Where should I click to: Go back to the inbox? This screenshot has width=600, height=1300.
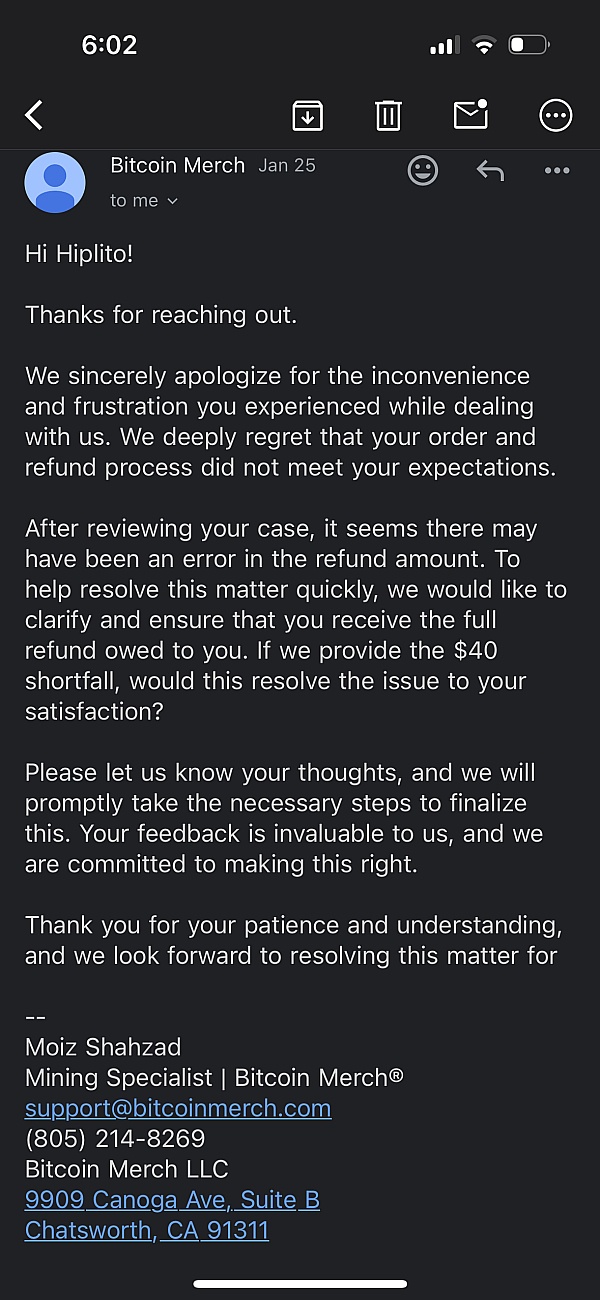tap(34, 116)
